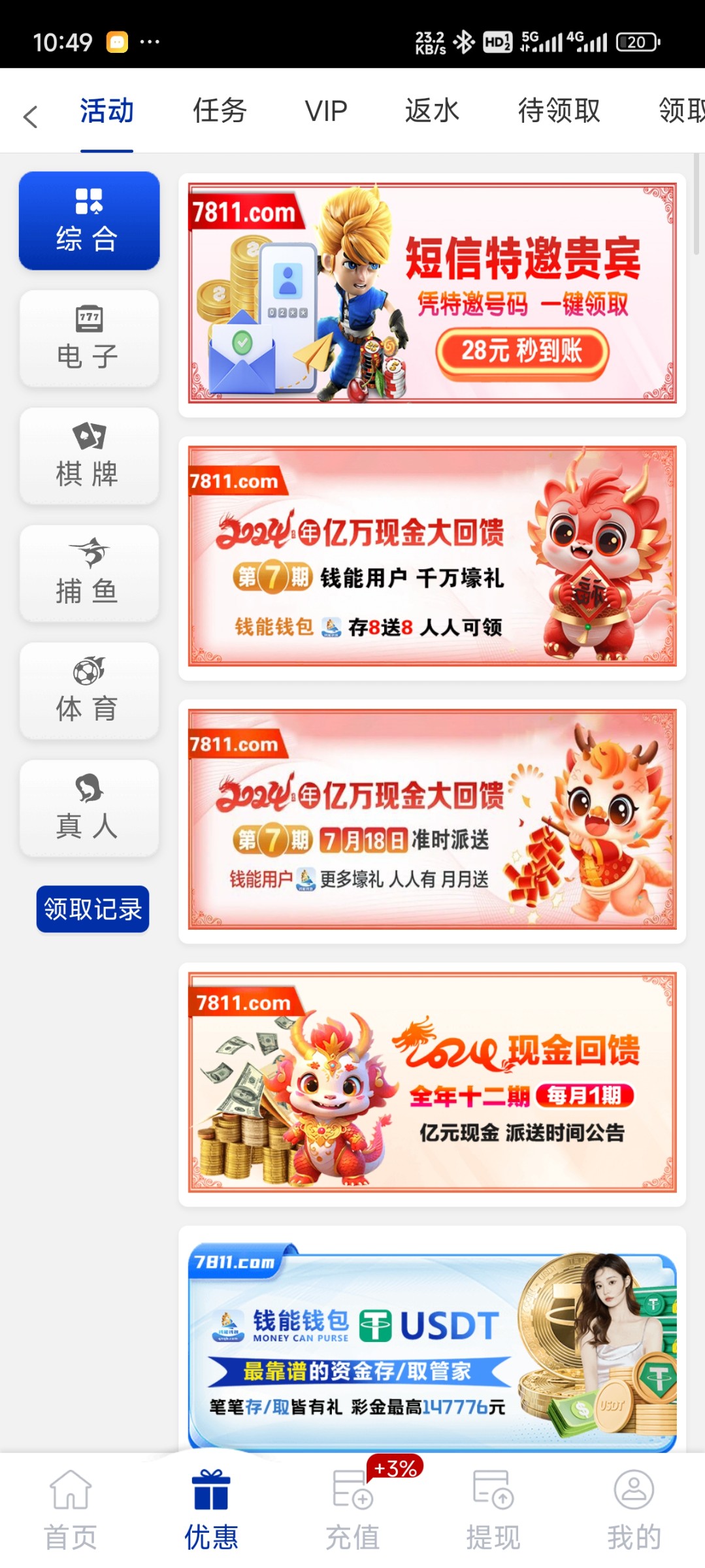Filter promotions by 体育
The height and width of the screenshot is (1568, 705).
pos(89,691)
